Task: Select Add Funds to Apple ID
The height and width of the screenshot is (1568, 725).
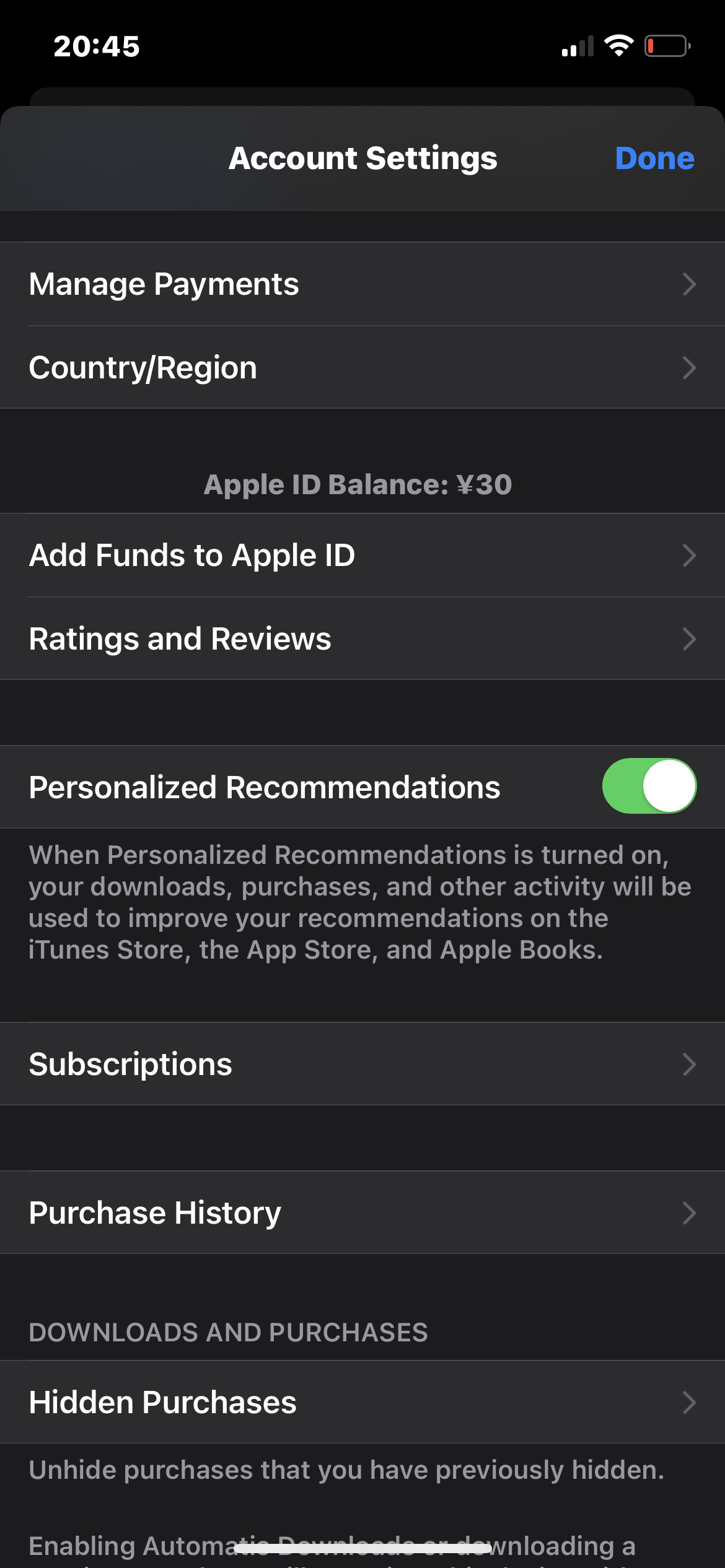Action: click(362, 555)
